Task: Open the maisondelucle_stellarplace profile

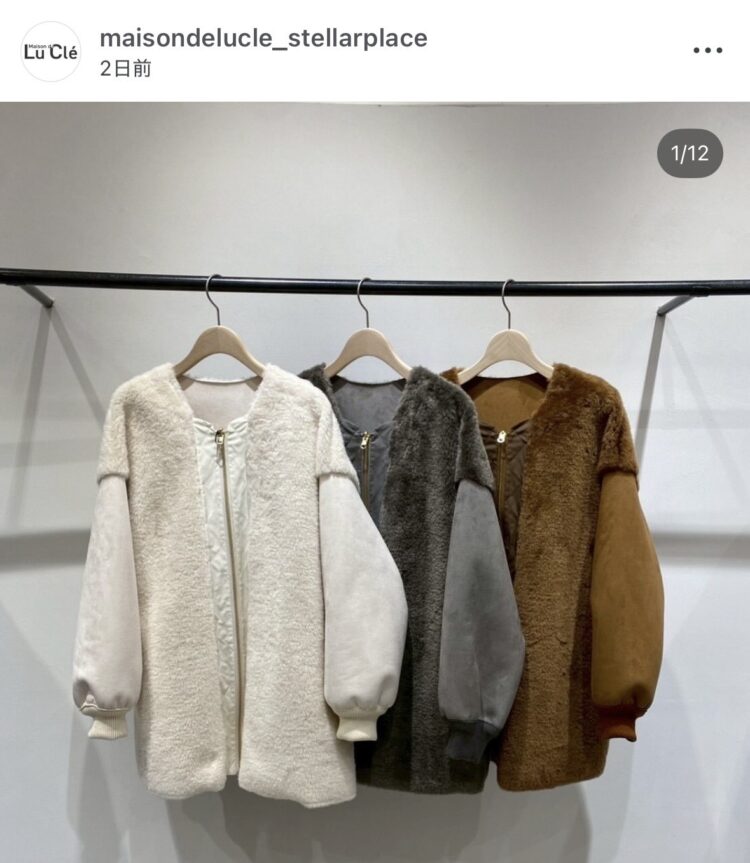Action: pyautogui.click(x=263, y=39)
